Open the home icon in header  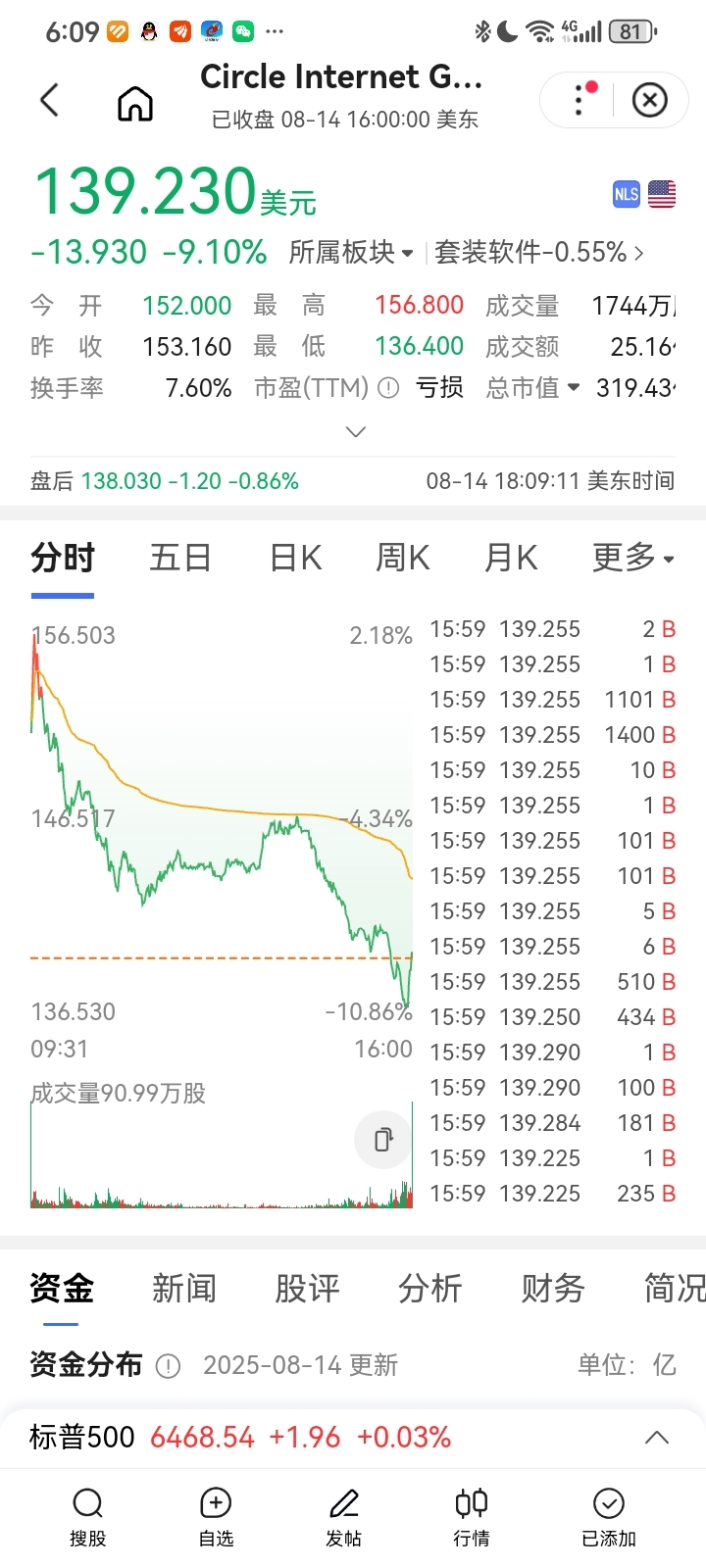pyautogui.click(x=135, y=102)
